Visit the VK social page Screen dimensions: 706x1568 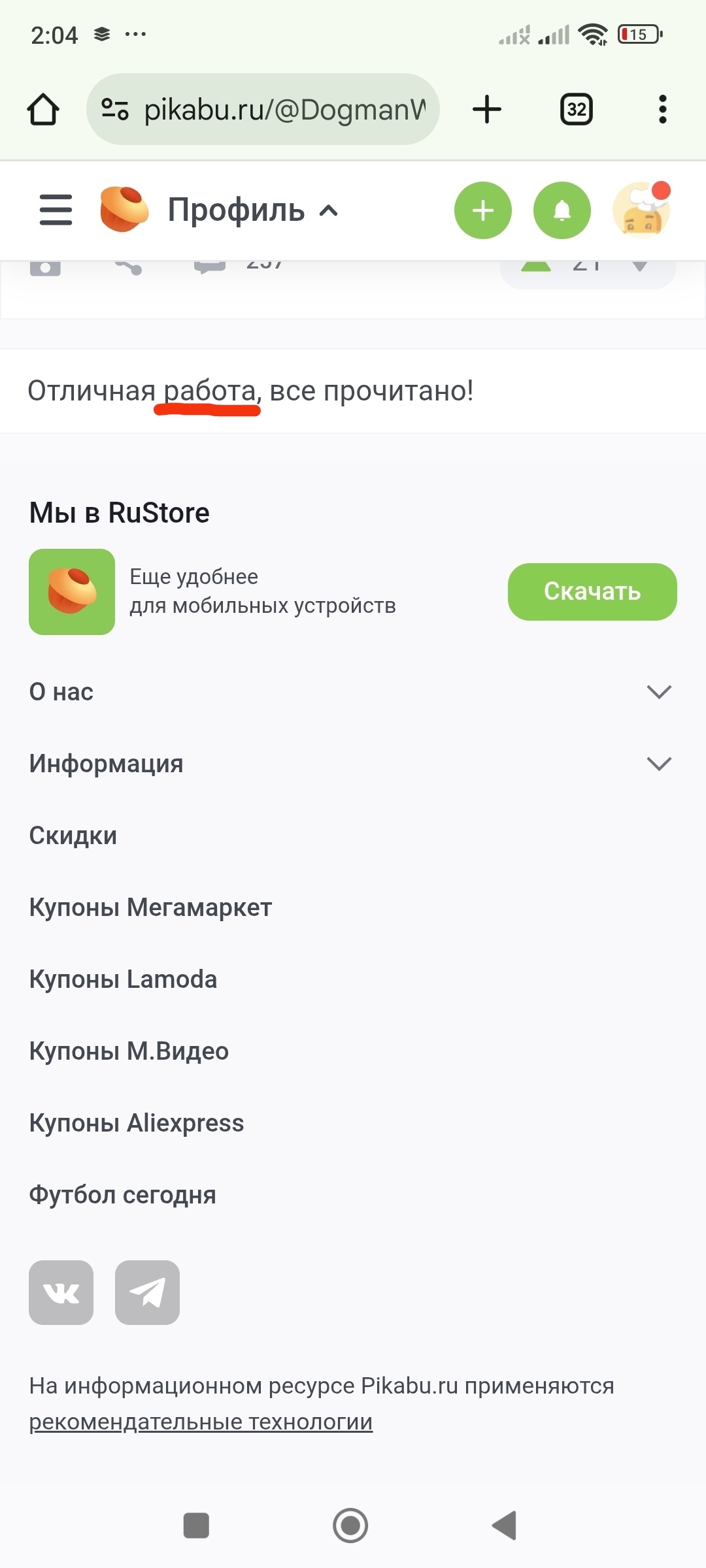pos(61,1292)
